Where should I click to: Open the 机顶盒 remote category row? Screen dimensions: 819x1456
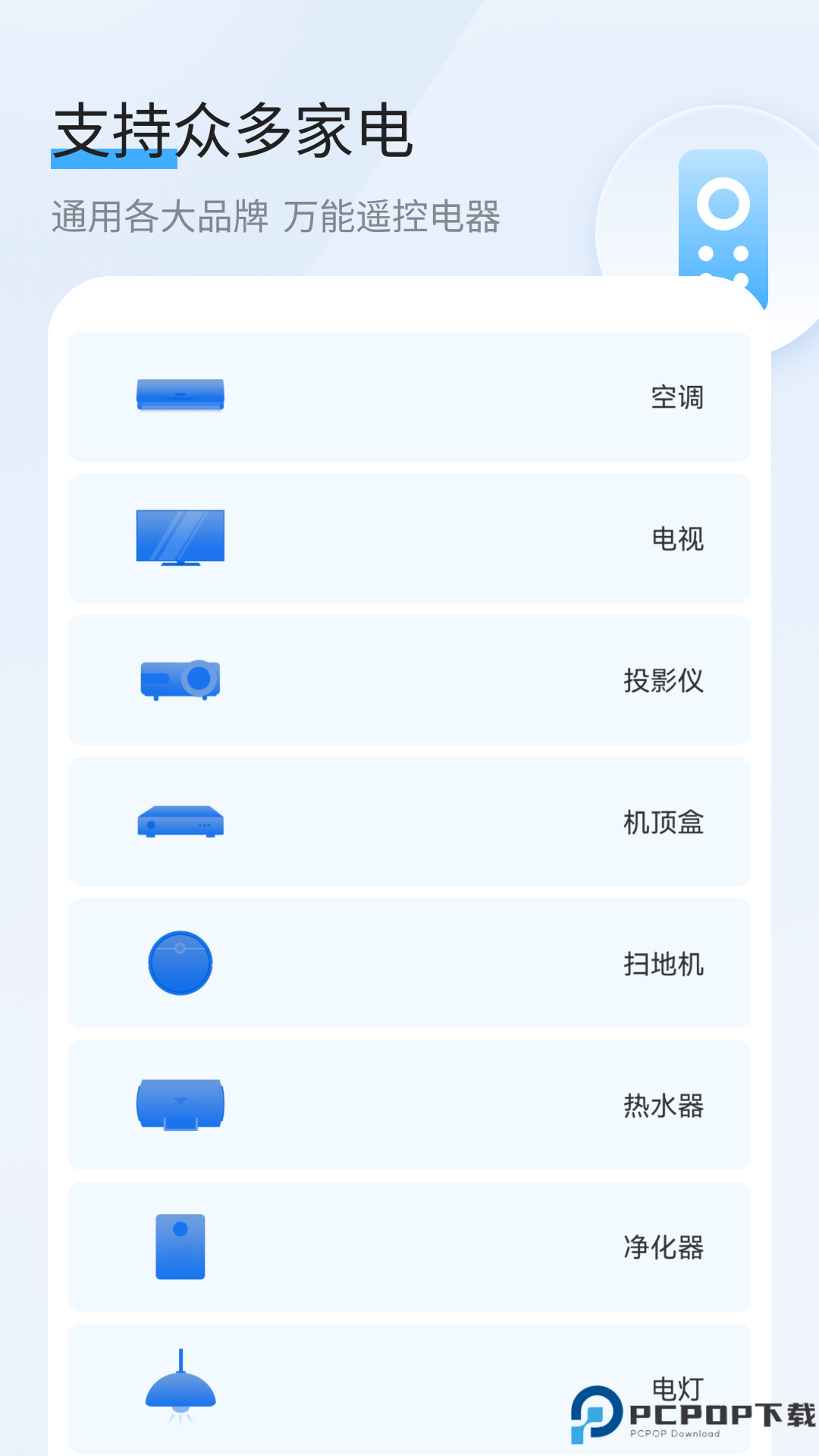pos(409,821)
